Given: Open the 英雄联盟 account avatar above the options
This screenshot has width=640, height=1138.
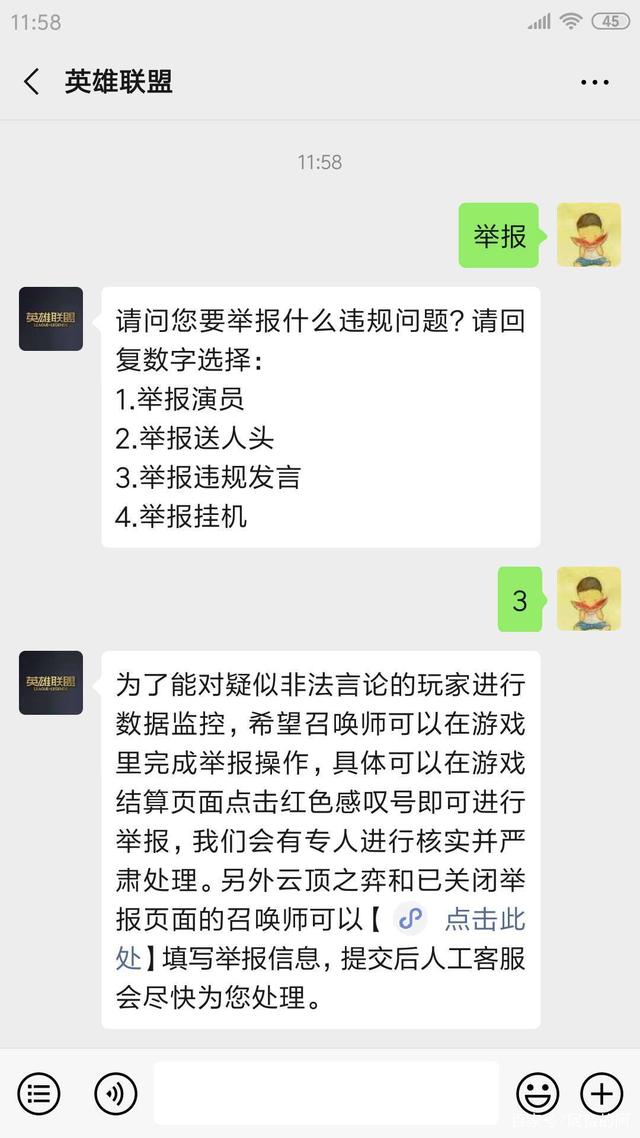Looking at the screenshot, I should (x=51, y=318).
